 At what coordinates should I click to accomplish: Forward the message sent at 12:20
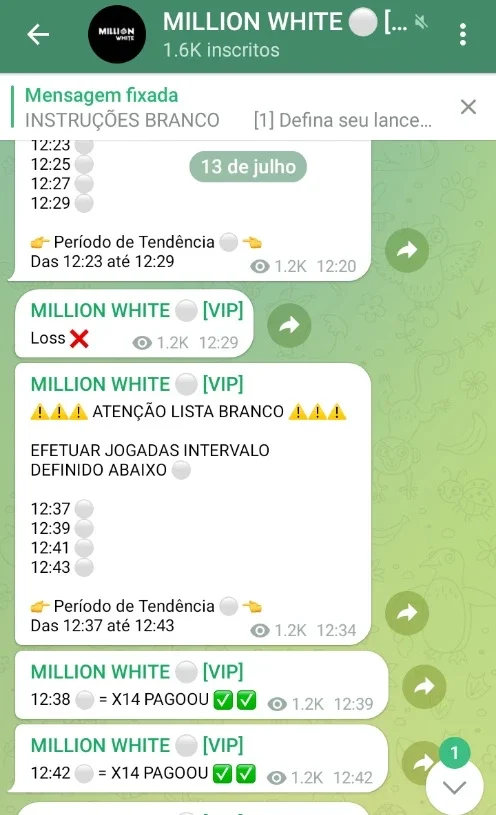(x=407, y=250)
